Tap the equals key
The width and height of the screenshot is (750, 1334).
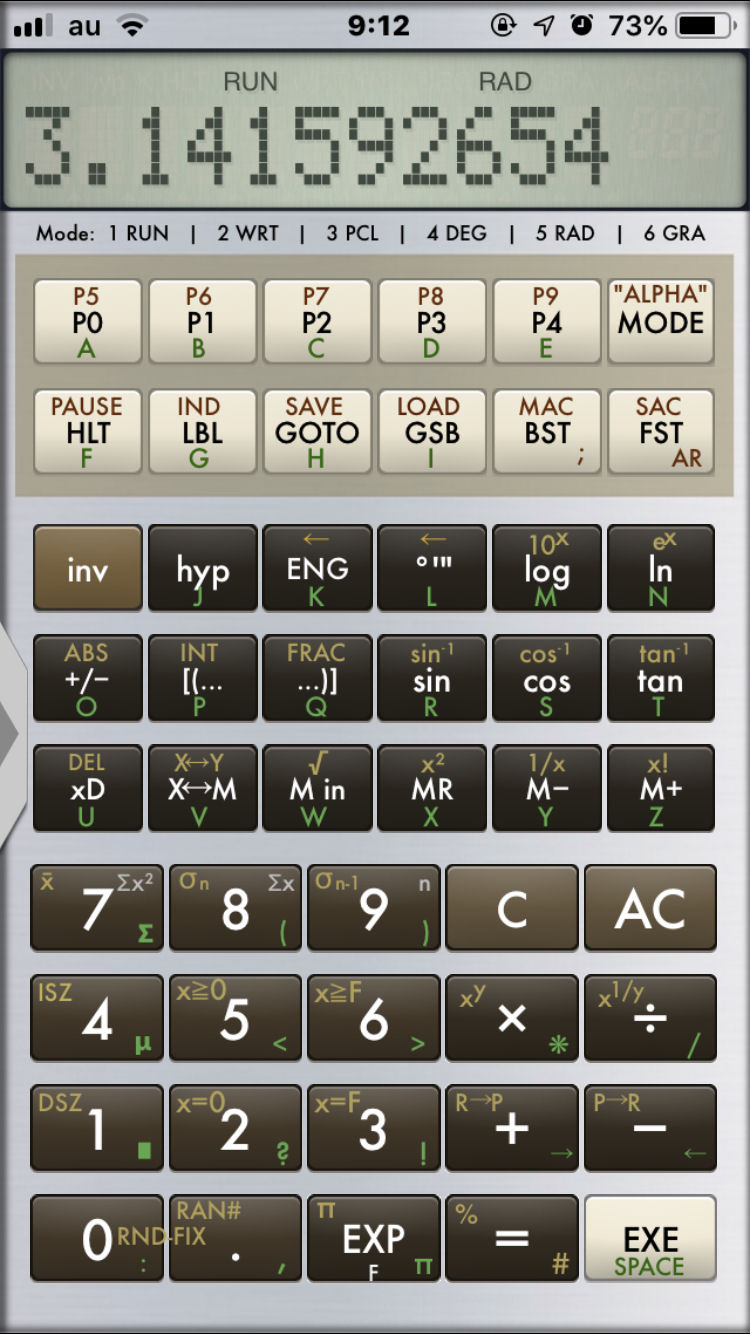click(x=511, y=1238)
